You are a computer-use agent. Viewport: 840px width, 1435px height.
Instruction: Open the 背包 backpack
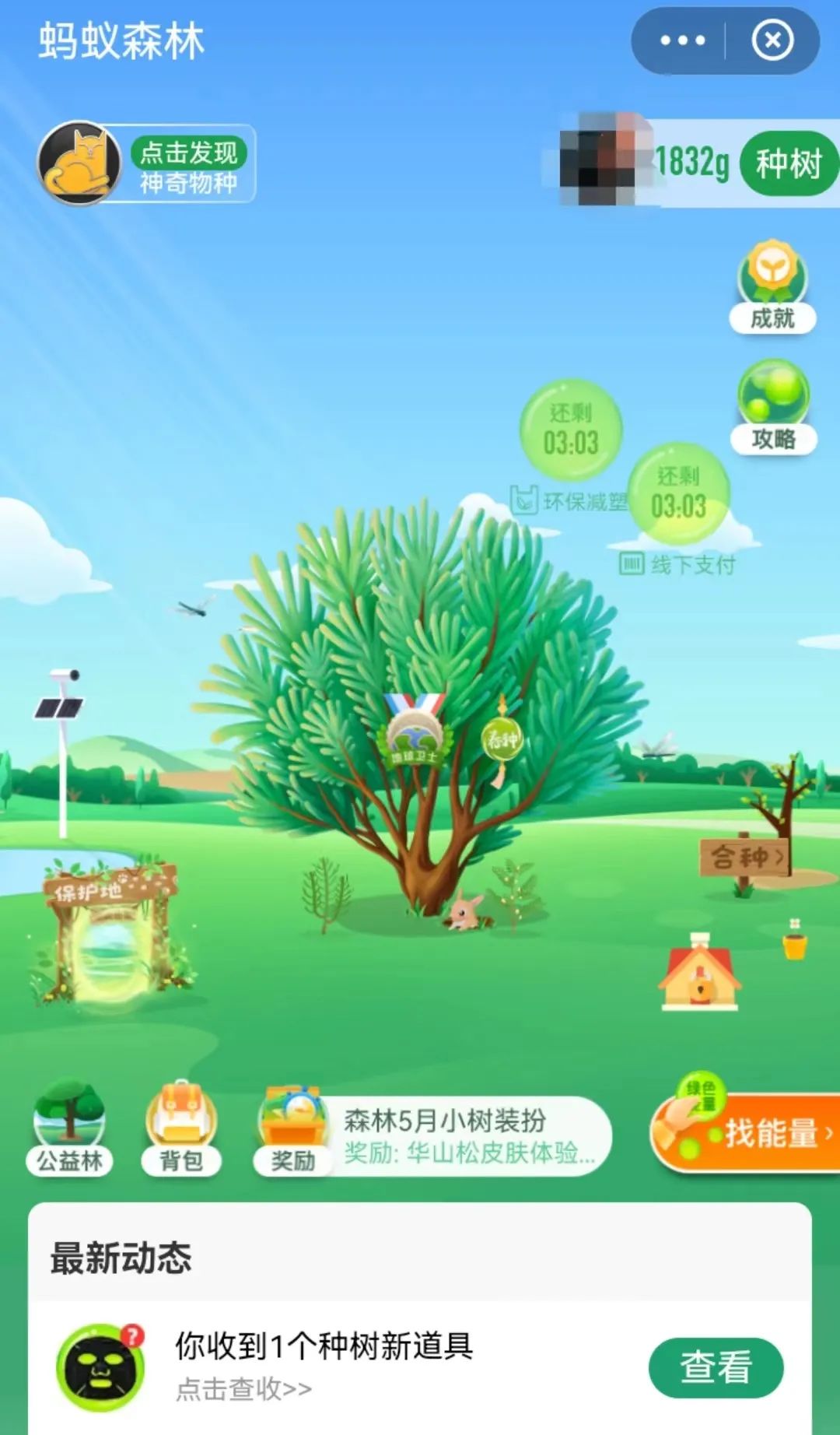tap(181, 1128)
